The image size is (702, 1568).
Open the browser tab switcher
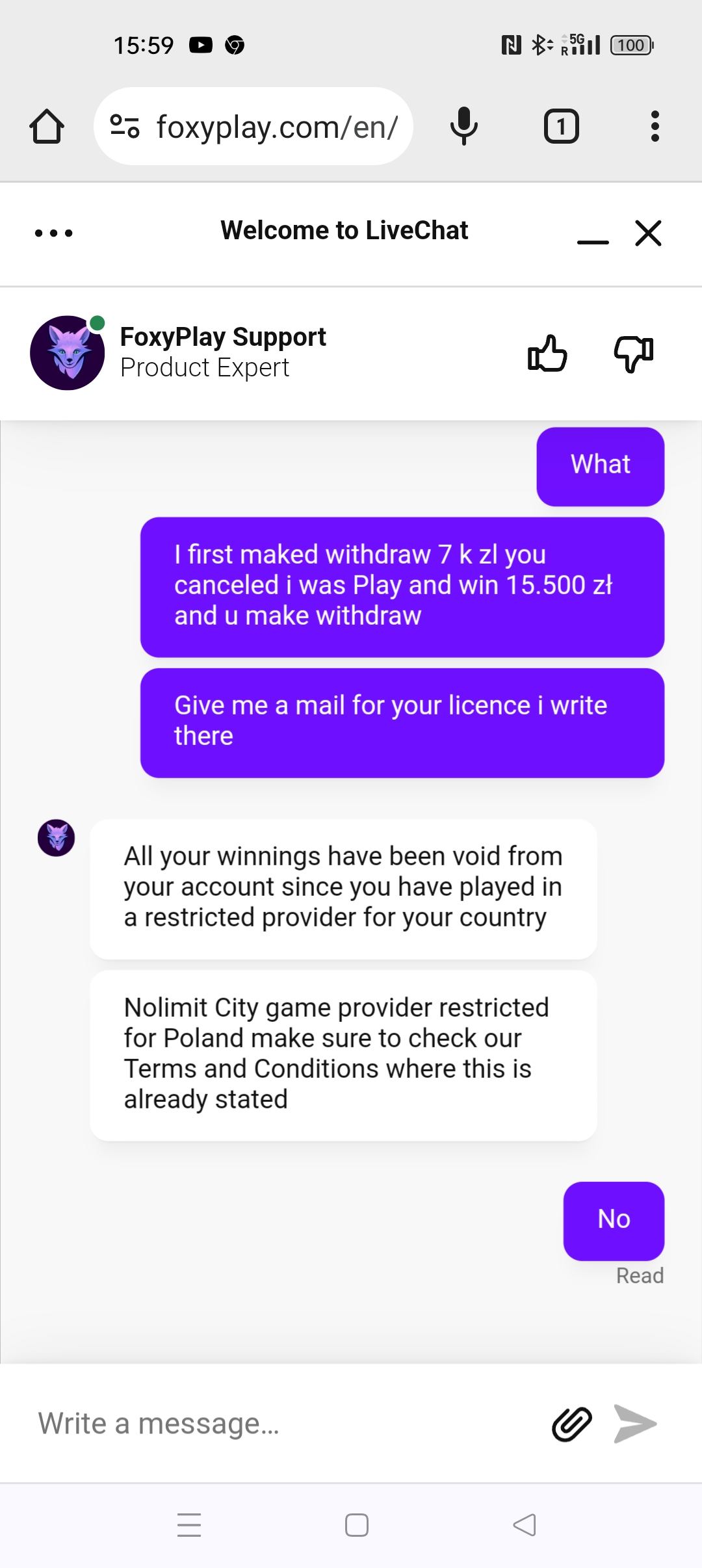click(561, 126)
